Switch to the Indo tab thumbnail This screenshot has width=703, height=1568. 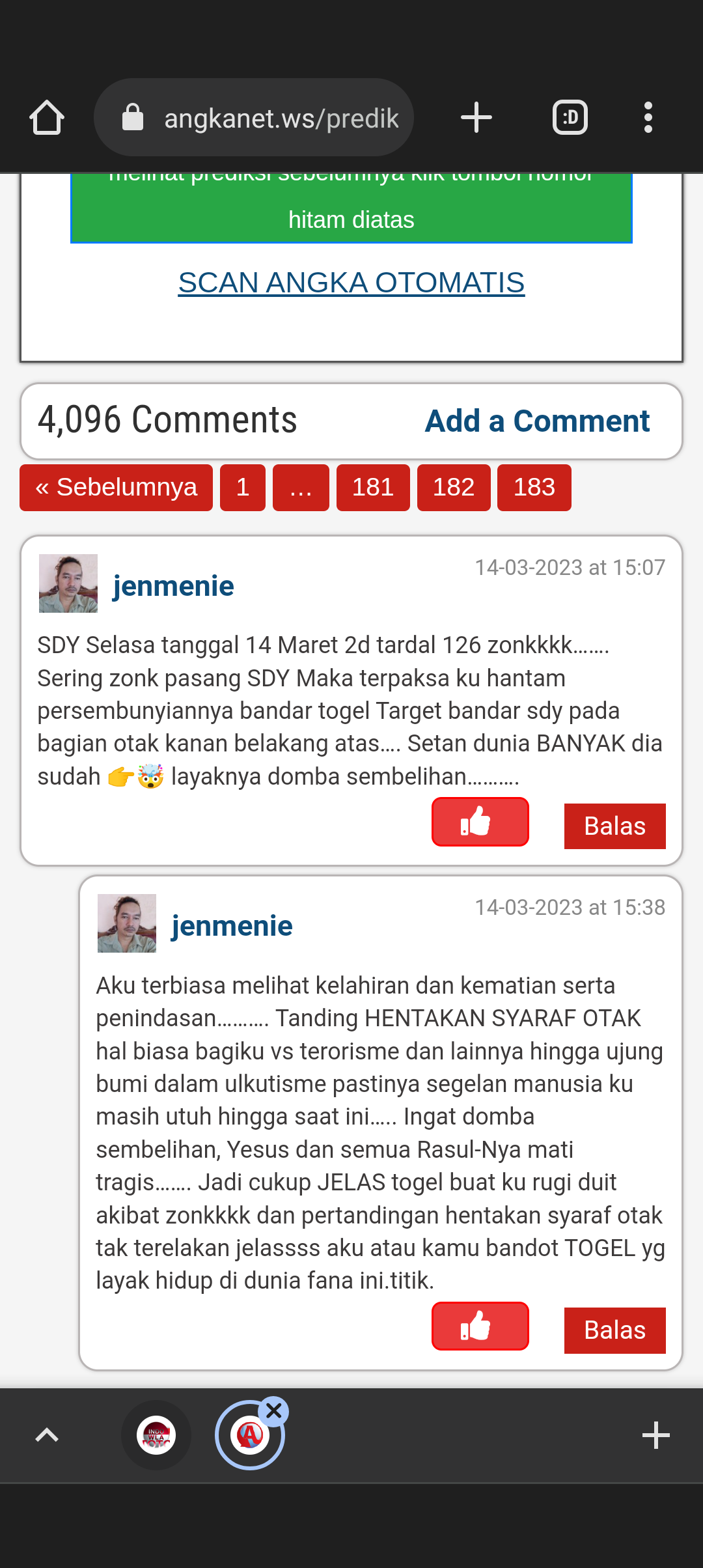click(x=156, y=1435)
